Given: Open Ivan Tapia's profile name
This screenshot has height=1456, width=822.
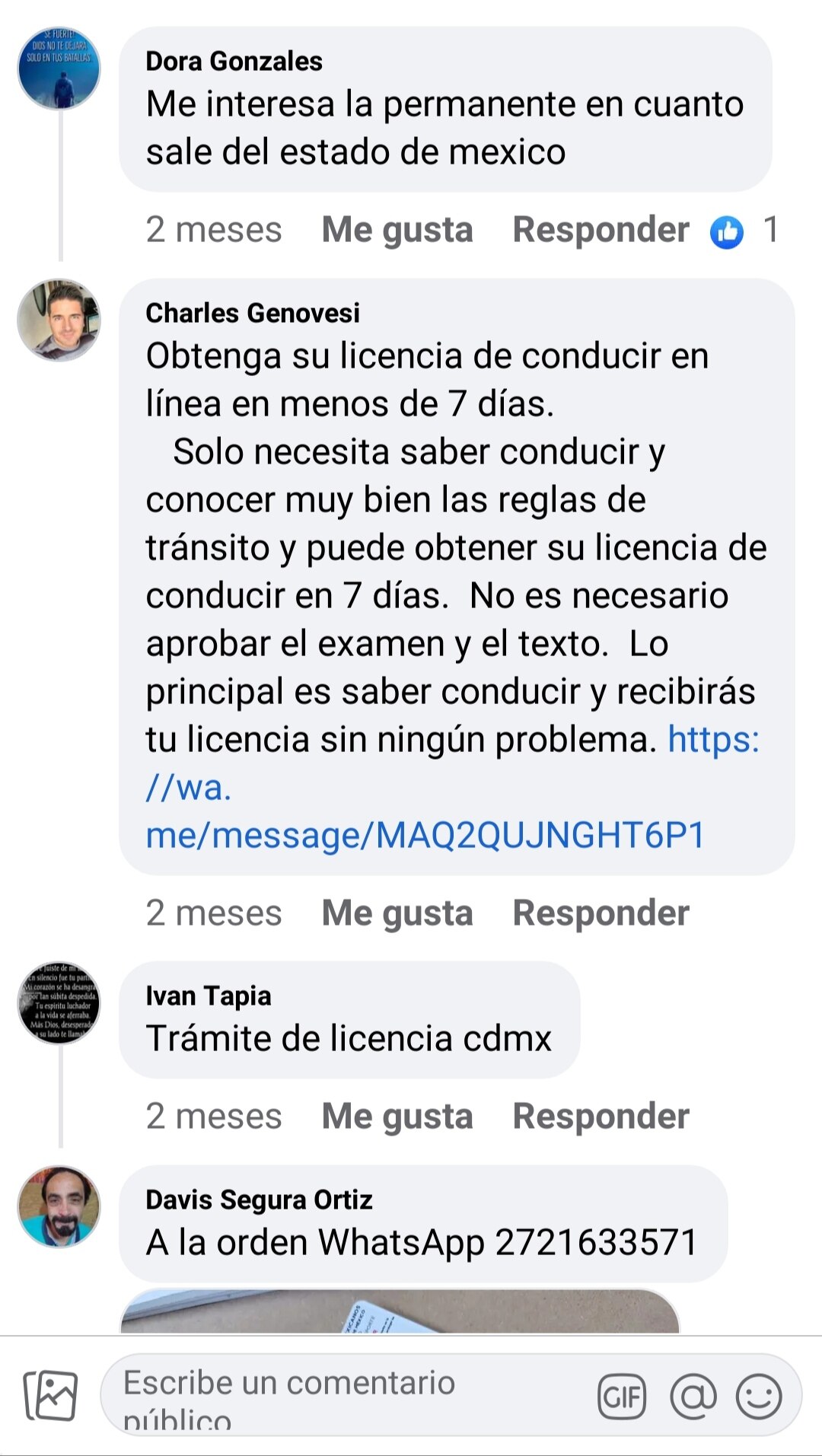Looking at the screenshot, I should click(x=208, y=996).
